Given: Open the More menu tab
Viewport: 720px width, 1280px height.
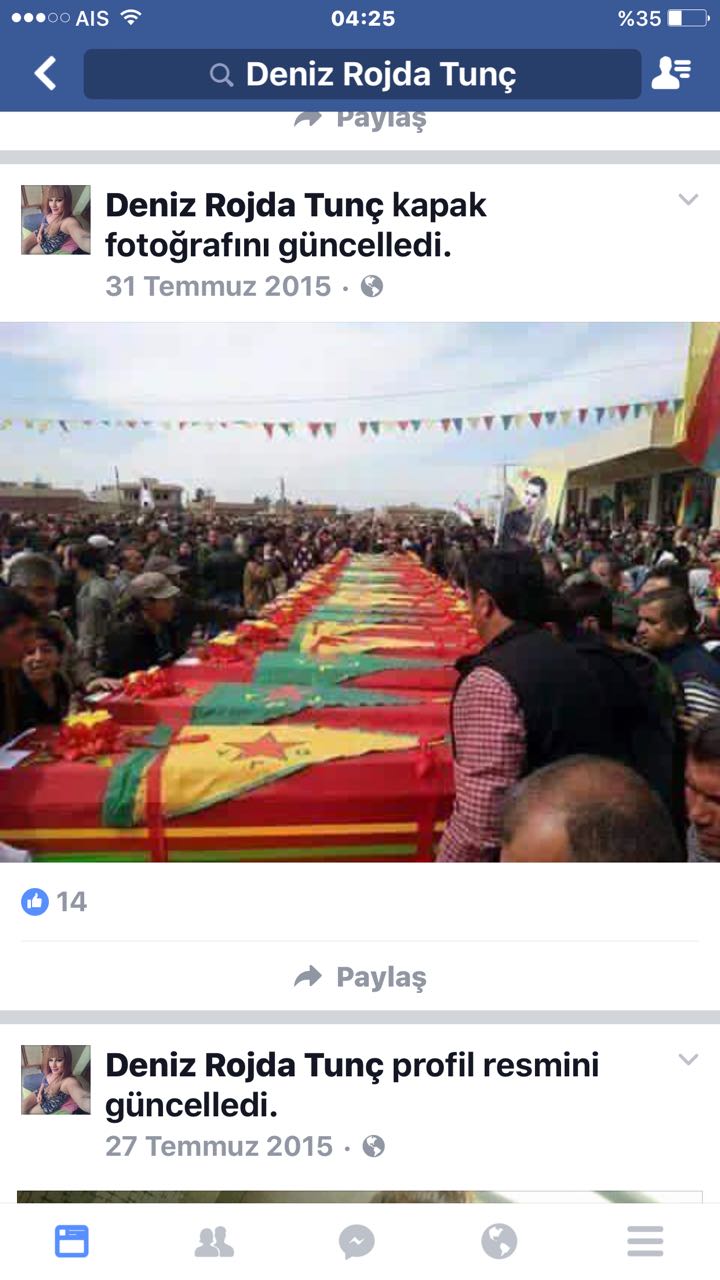Looking at the screenshot, I should tap(645, 1242).
